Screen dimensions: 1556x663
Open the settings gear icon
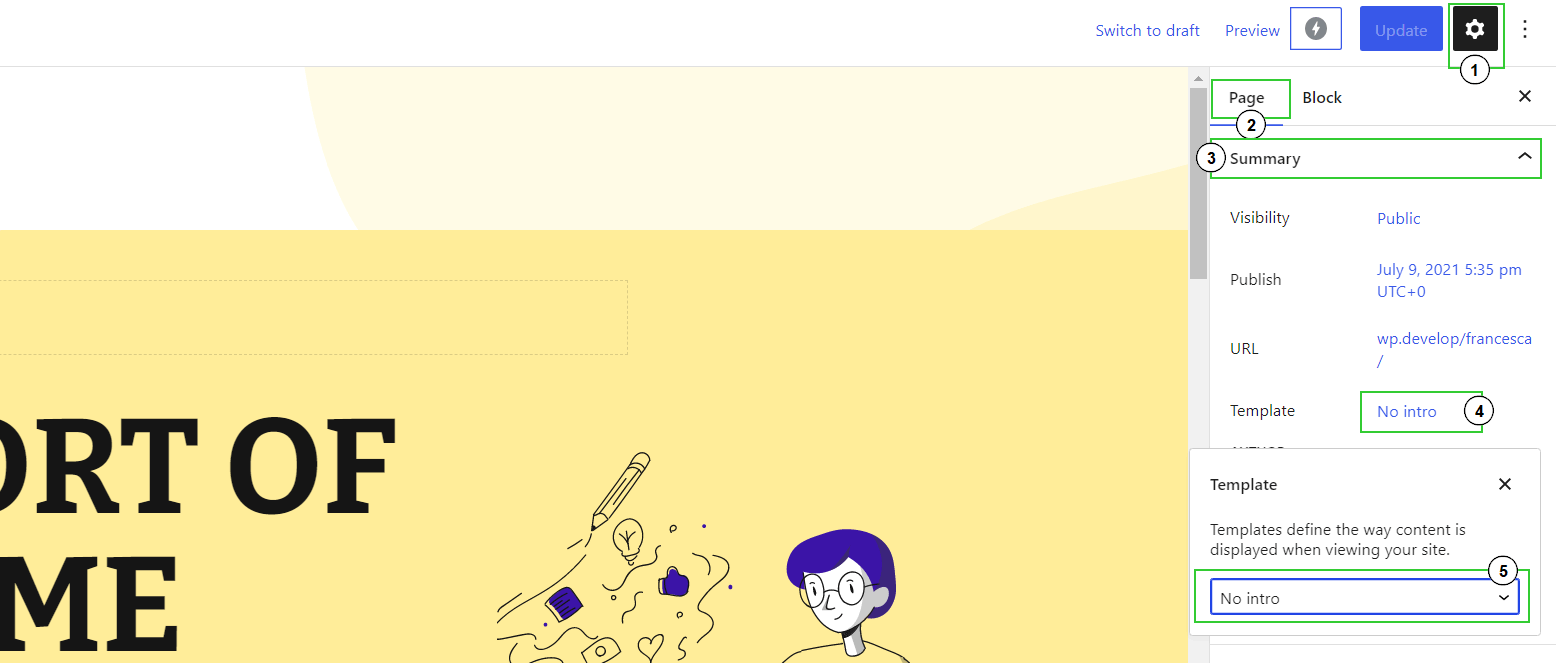click(x=1475, y=30)
